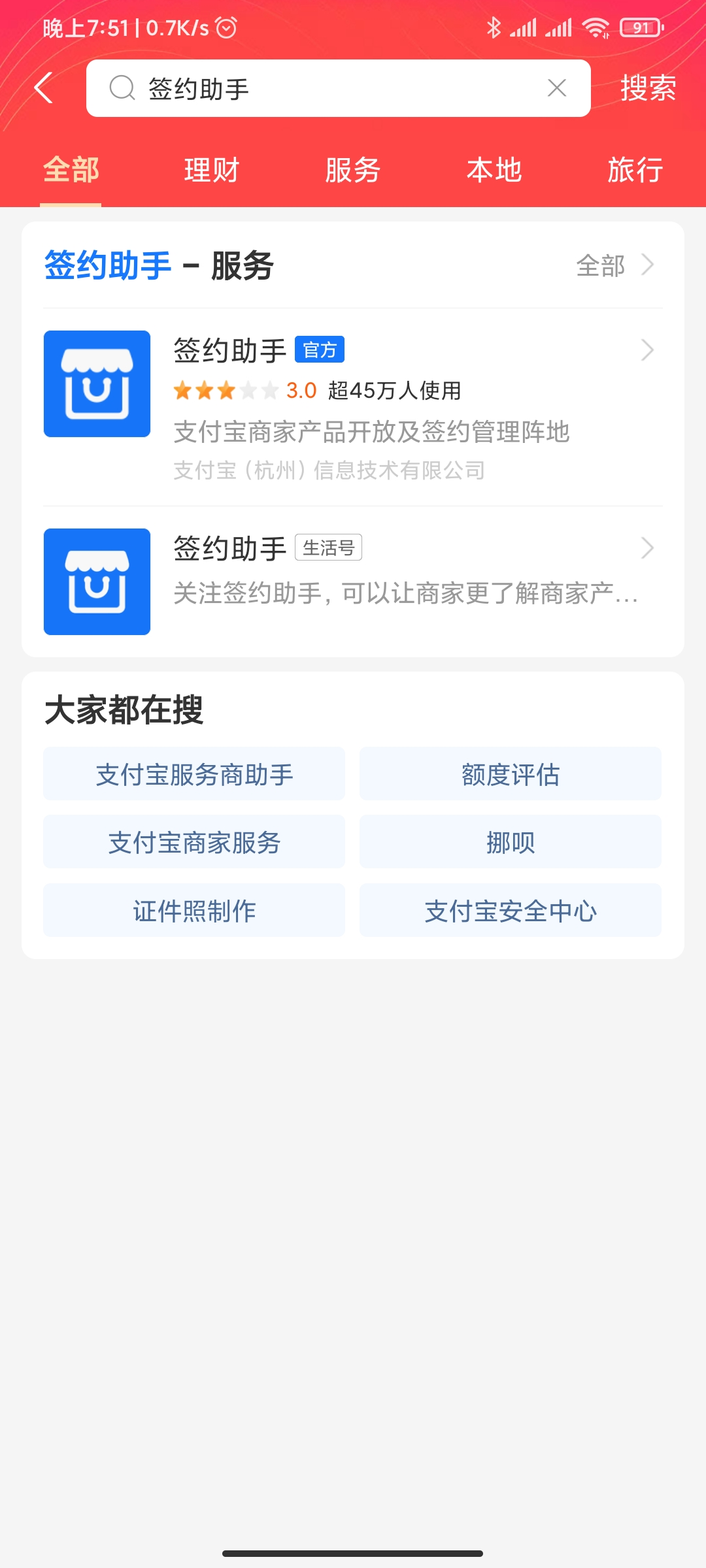The height and width of the screenshot is (1568, 706).
Task: Tap the 搜索 button
Action: click(648, 88)
